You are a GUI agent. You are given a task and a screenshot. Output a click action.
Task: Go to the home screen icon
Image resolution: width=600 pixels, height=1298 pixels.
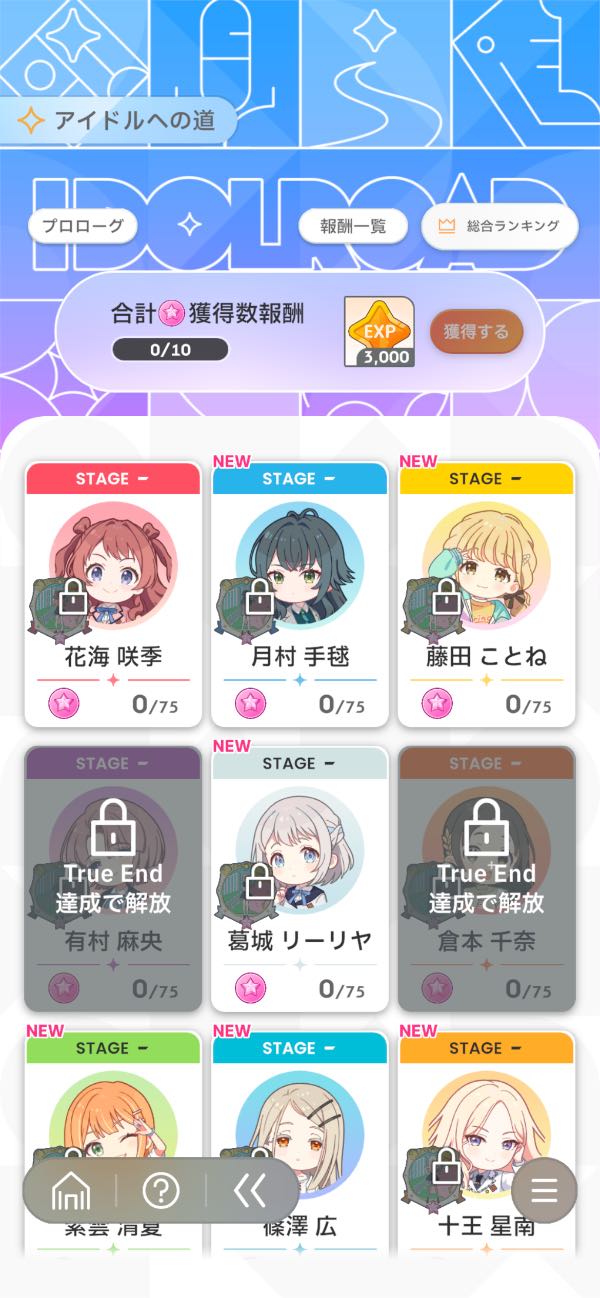[71, 1190]
